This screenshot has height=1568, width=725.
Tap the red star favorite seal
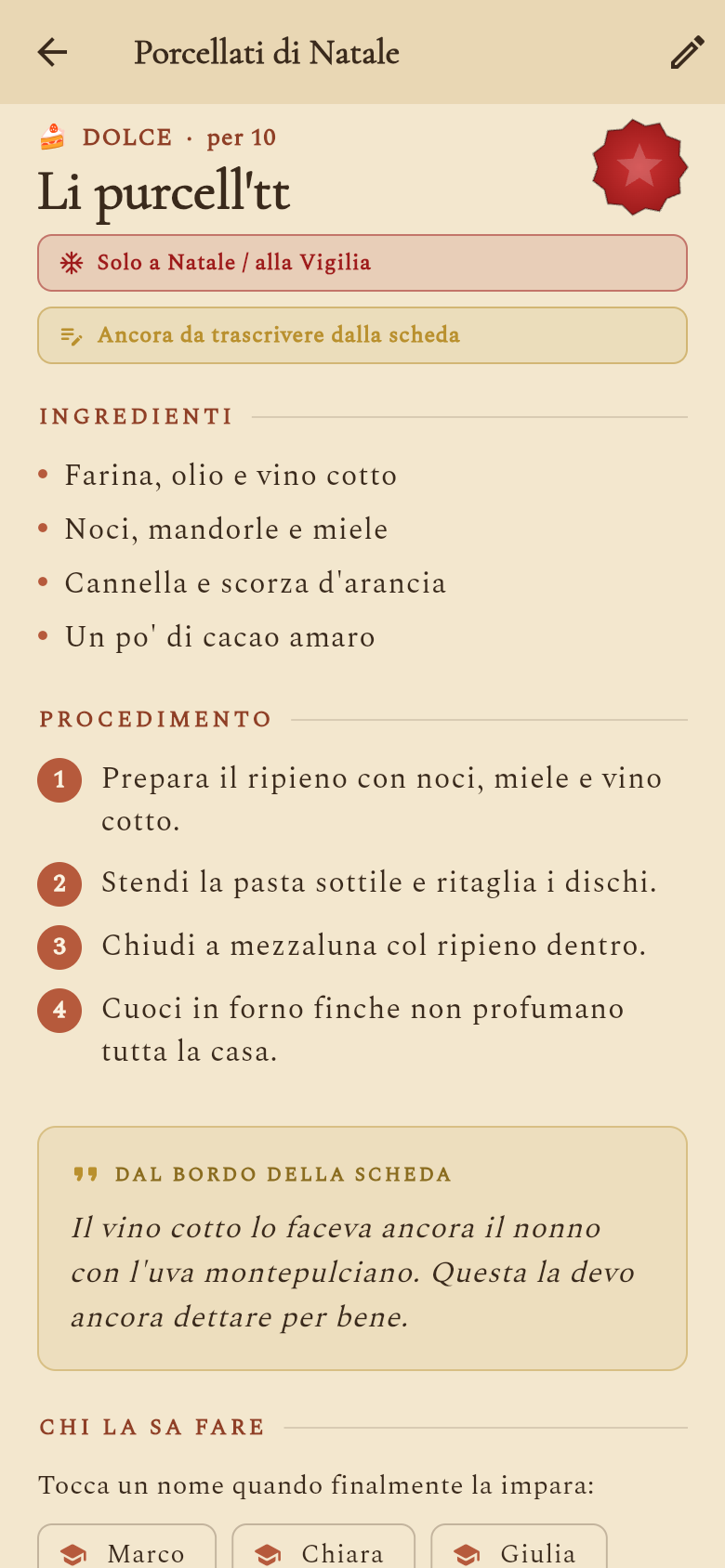(x=639, y=167)
